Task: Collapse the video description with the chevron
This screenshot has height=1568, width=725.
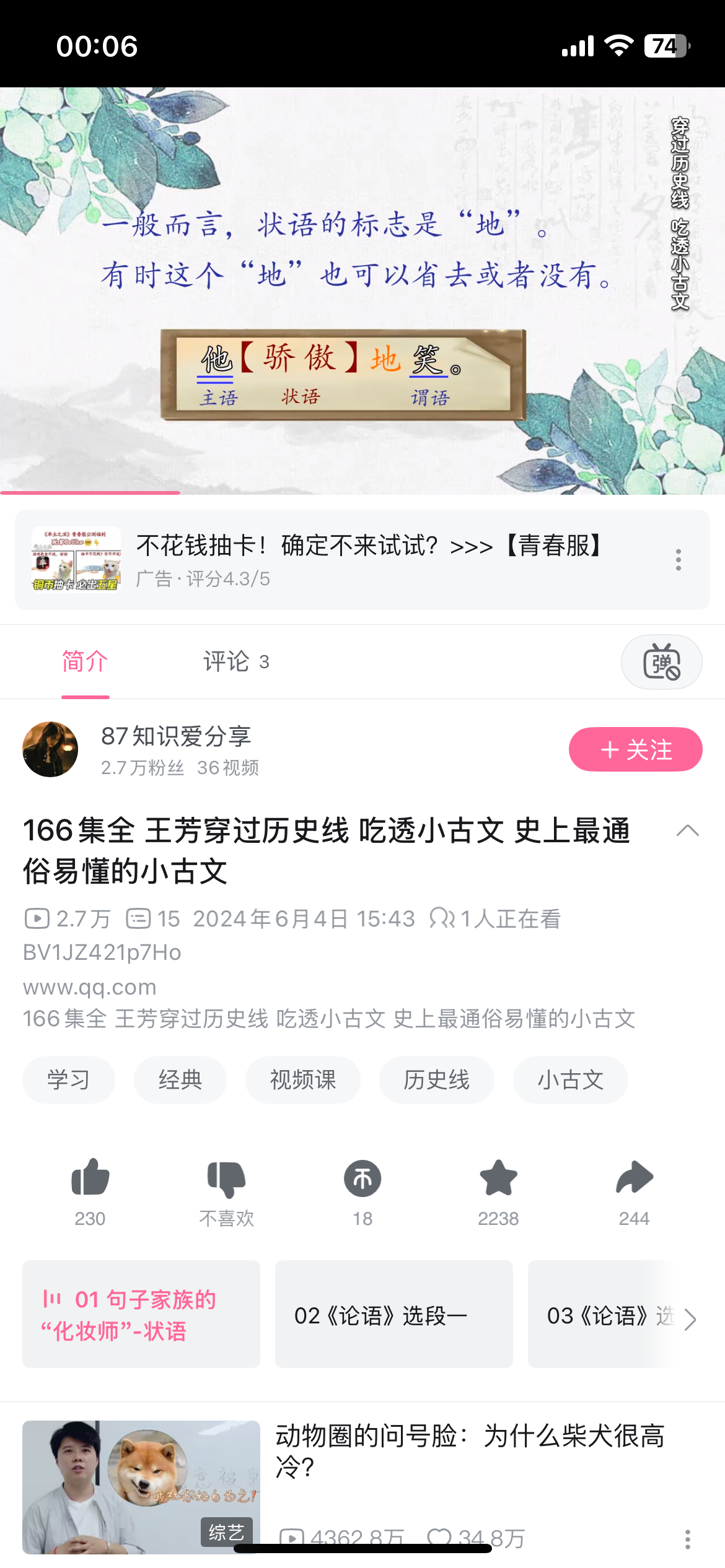Action: click(687, 830)
